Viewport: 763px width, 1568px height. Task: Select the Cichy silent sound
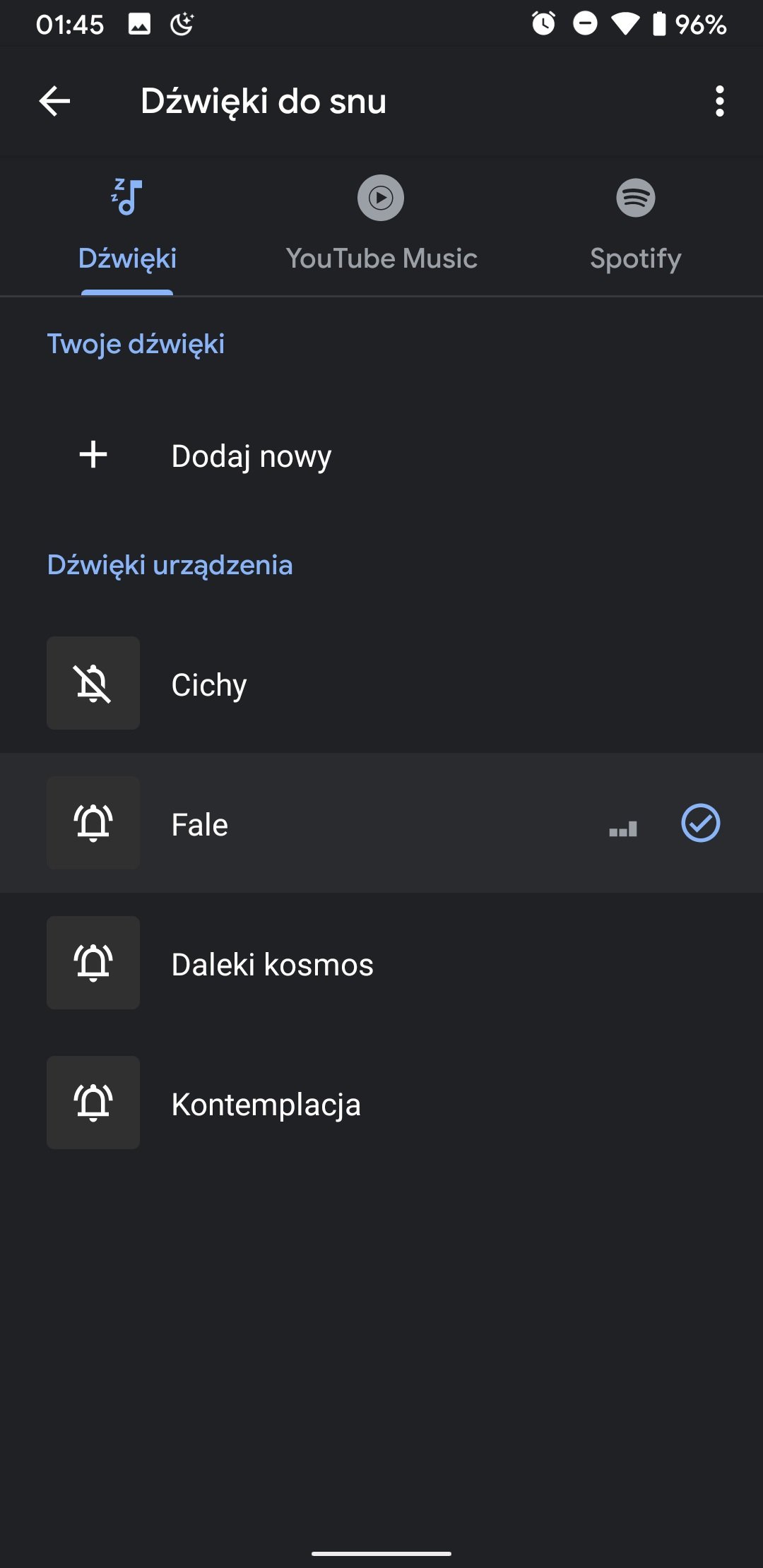click(x=381, y=683)
